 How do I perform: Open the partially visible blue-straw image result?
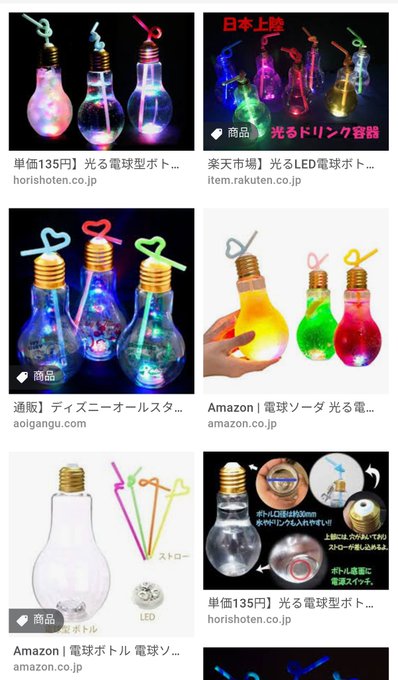(x=296, y=664)
